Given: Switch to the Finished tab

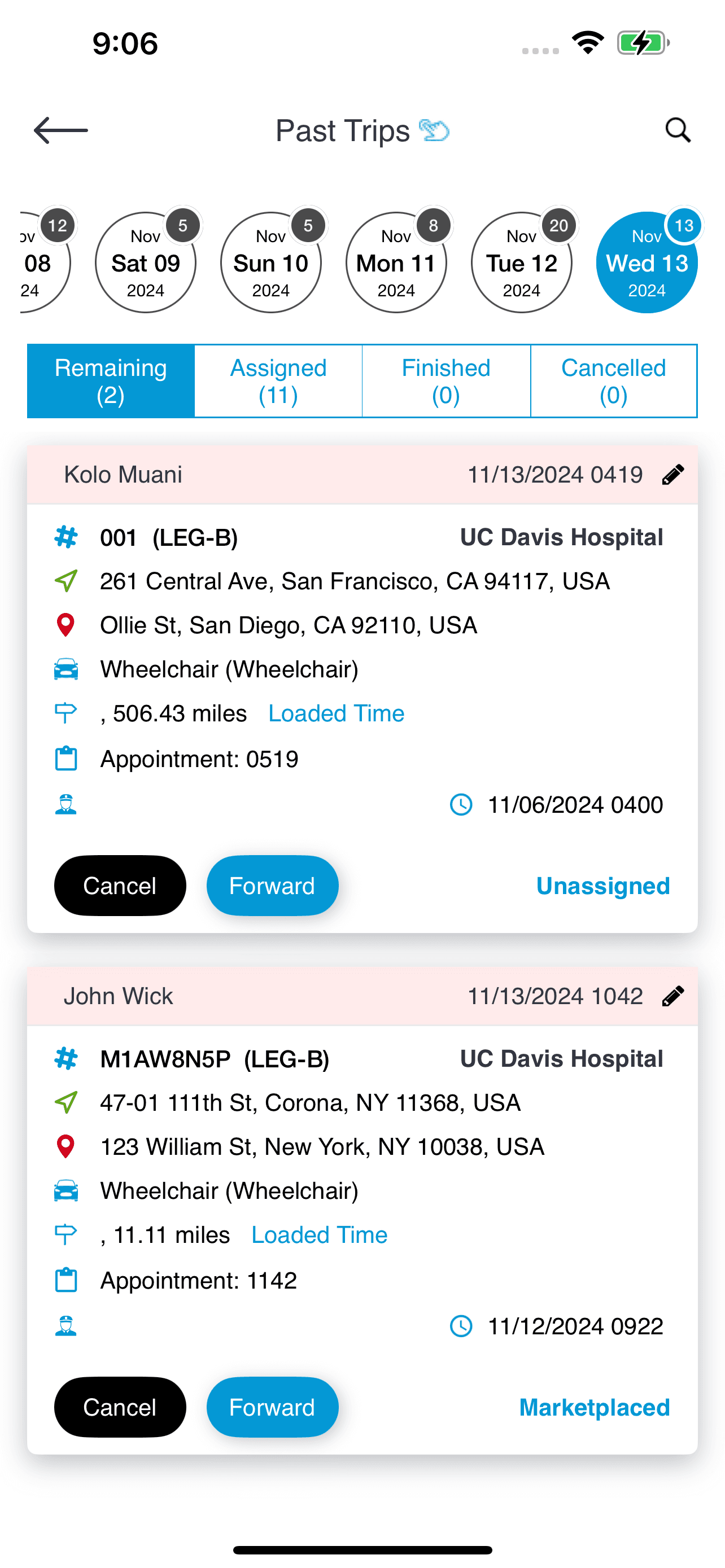Looking at the screenshot, I should coord(446,381).
